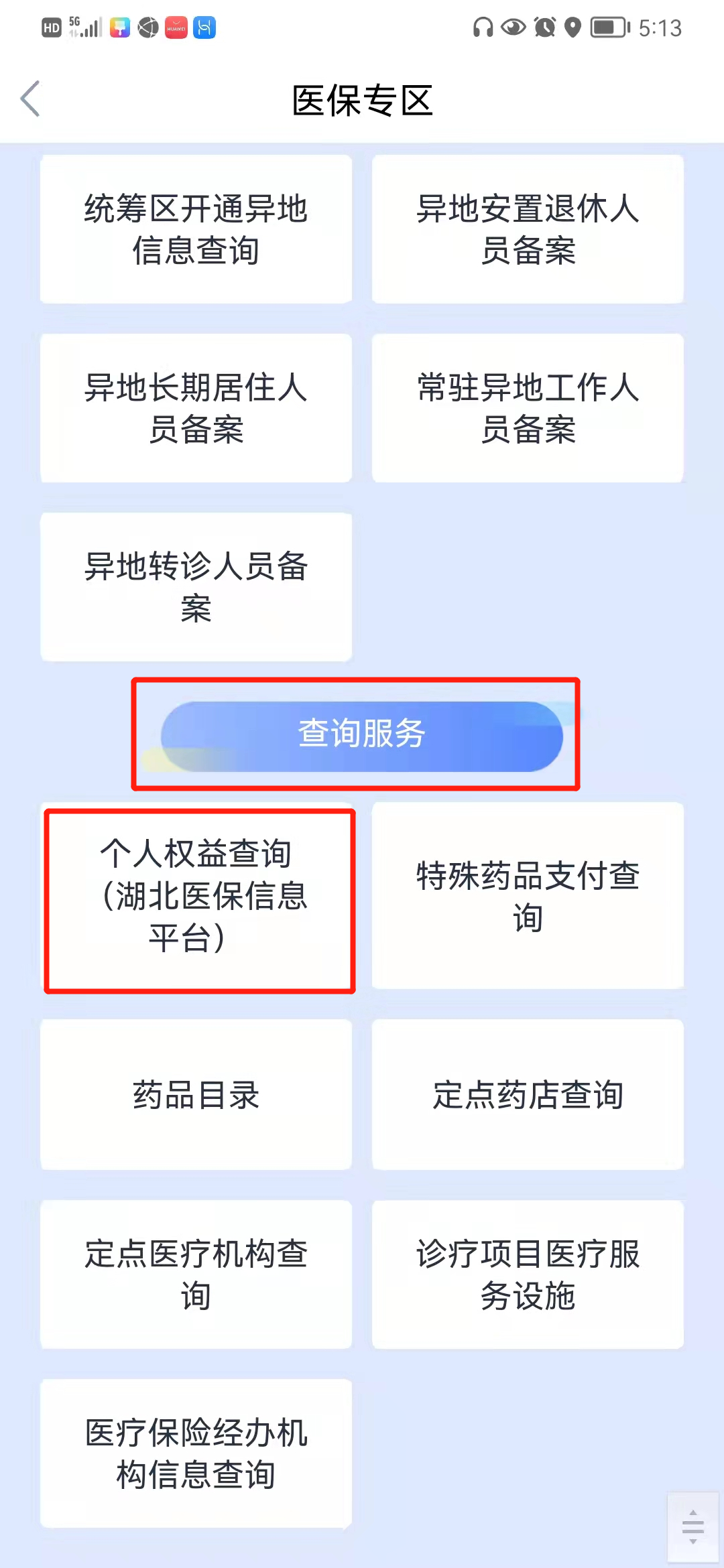The width and height of the screenshot is (724, 1568).
Task: Open 诊疗项目医疗服务设施
Action: tap(528, 1275)
